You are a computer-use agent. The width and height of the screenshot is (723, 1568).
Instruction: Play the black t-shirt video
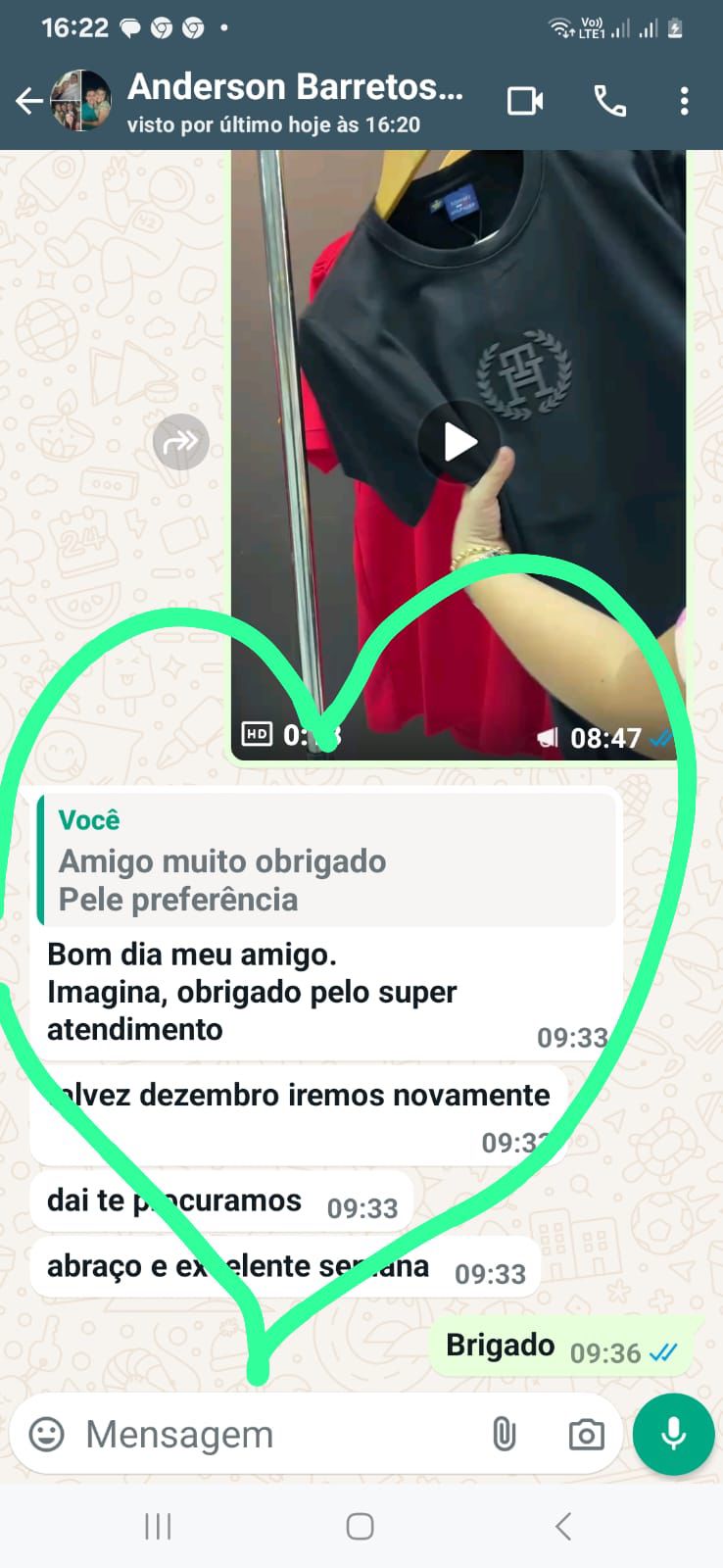coord(458,442)
